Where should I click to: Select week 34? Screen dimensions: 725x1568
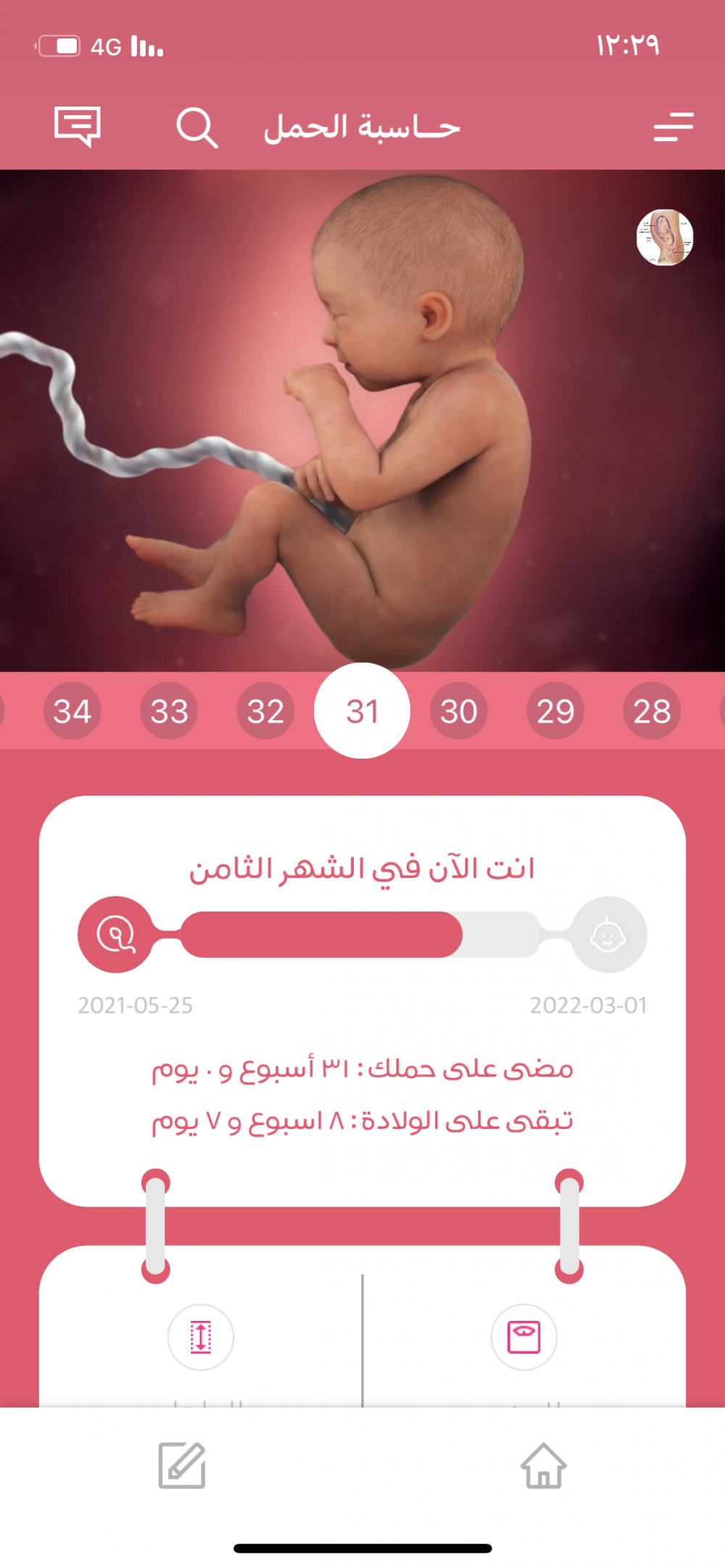(x=72, y=711)
